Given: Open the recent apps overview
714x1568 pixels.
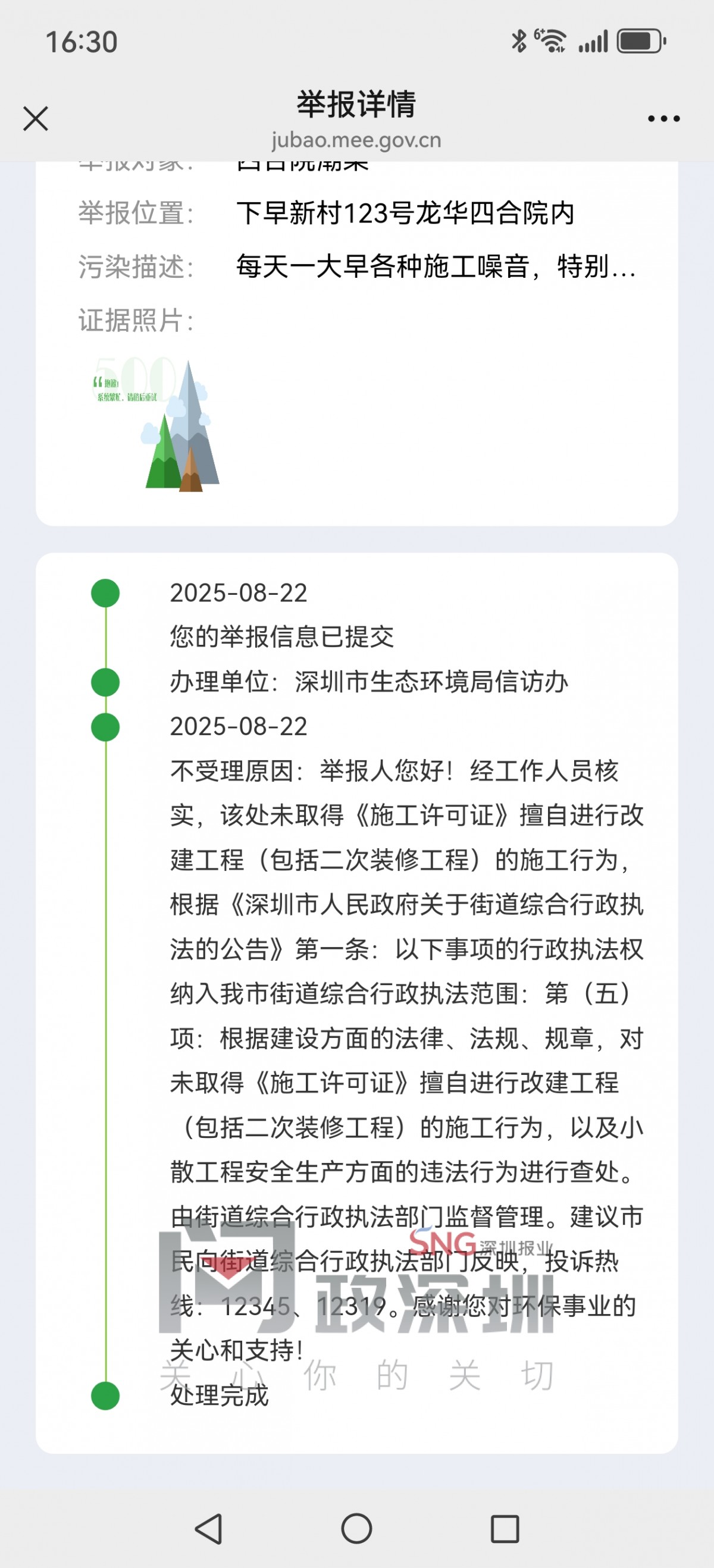Looking at the screenshot, I should click(x=505, y=1528).
